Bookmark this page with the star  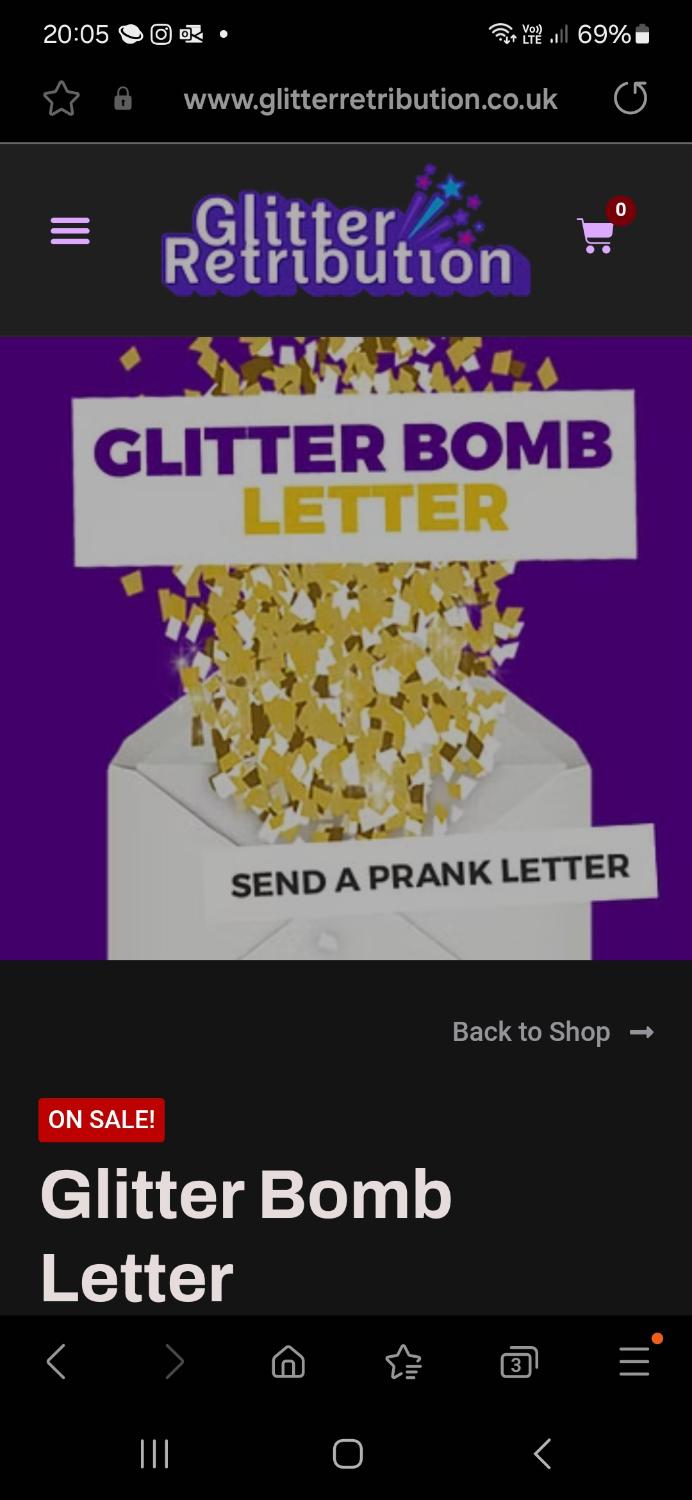click(61, 99)
